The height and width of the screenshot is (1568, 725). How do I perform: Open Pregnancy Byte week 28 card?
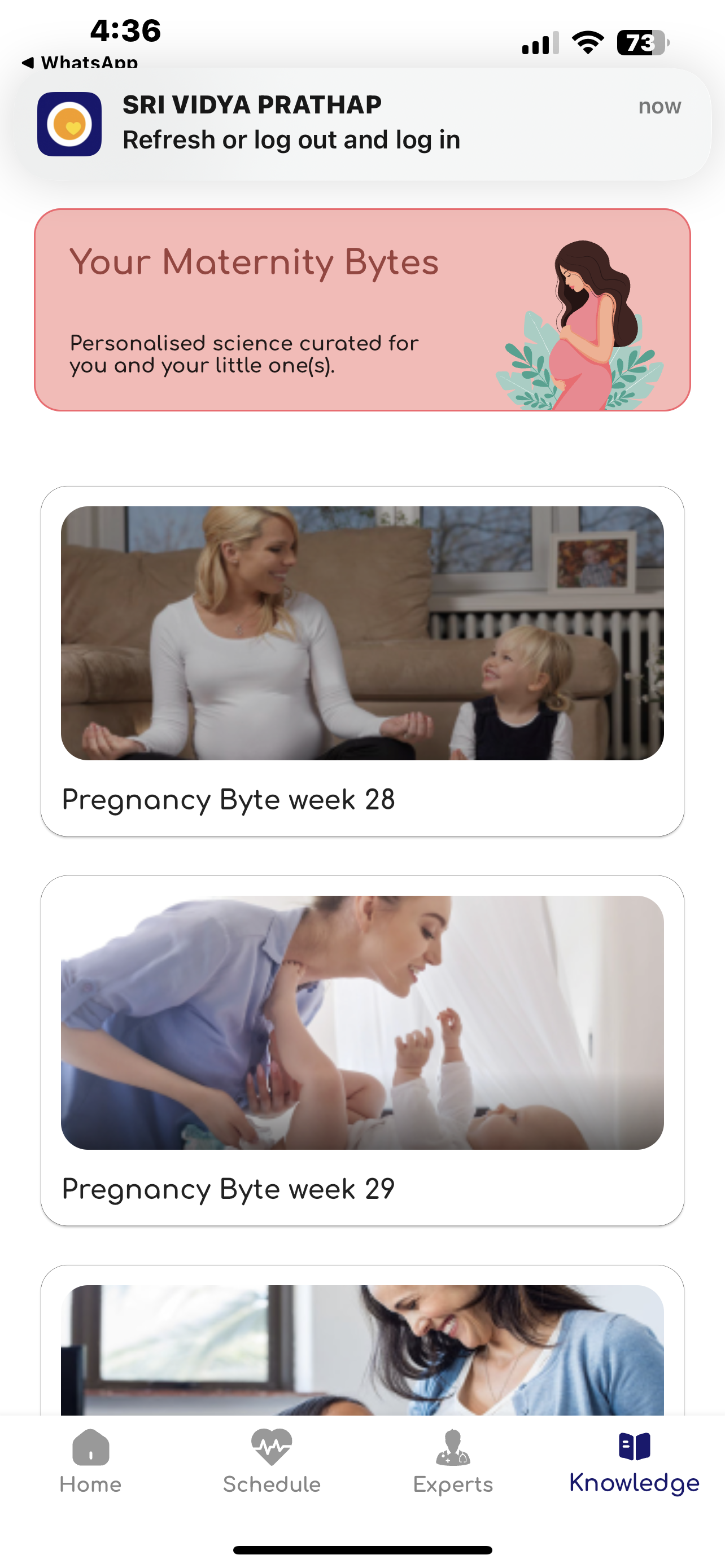[x=362, y=660]
